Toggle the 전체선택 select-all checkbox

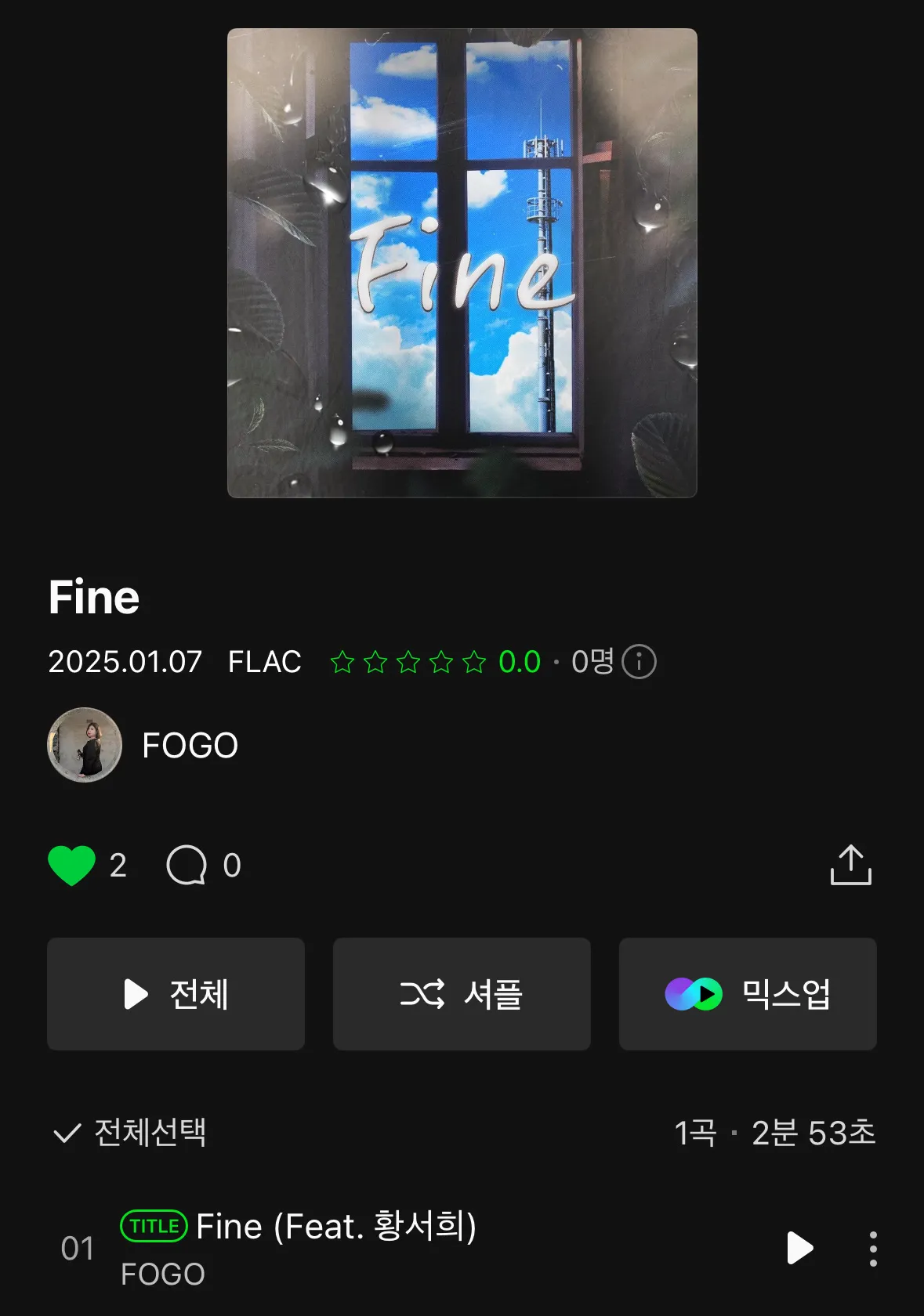click(x=64, y=1131)
